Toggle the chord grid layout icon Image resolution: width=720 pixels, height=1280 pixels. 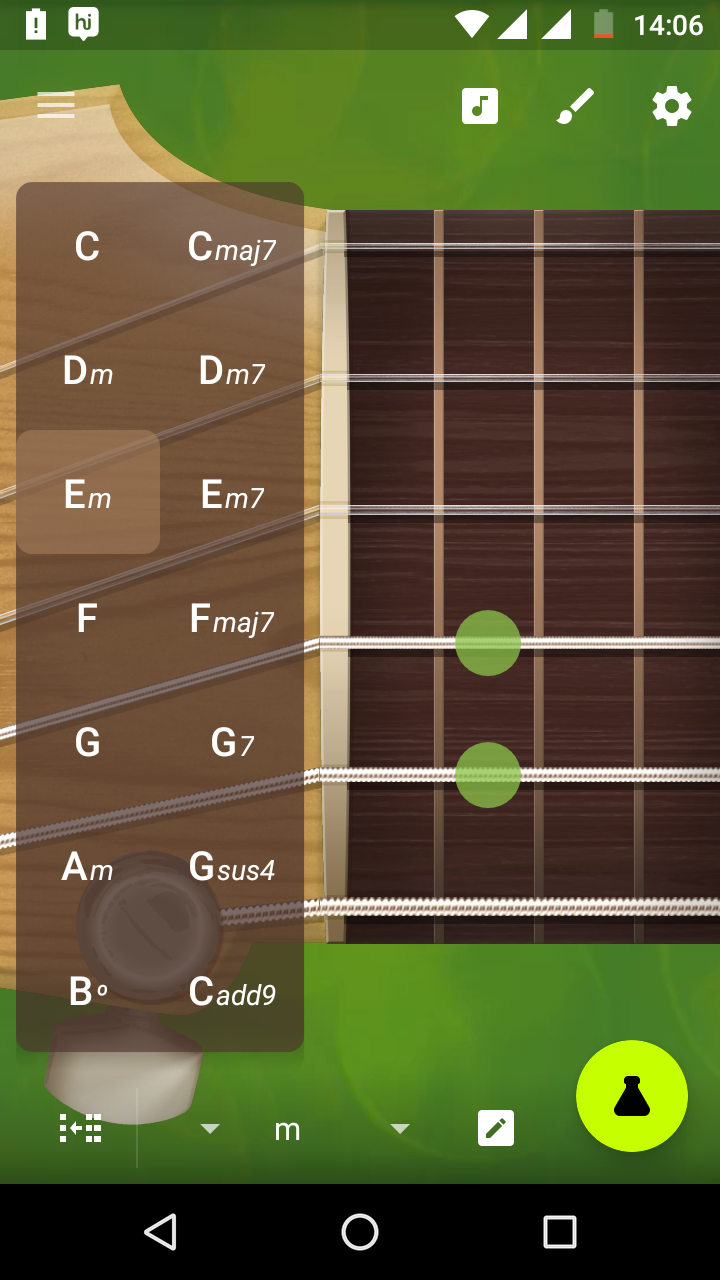(x=81, y=1128)
